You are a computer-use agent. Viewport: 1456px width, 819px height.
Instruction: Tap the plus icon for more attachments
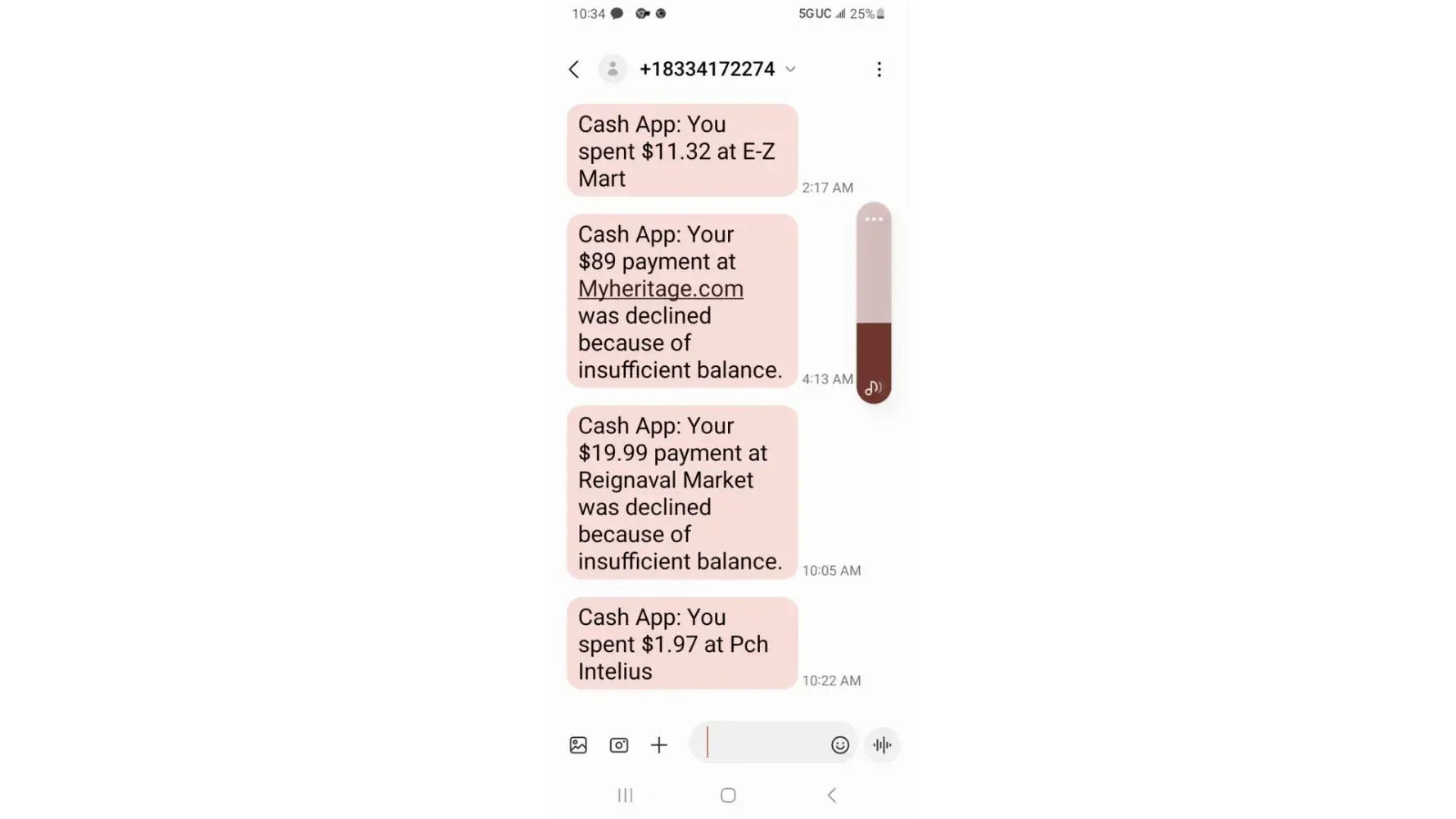coord(659,744)
